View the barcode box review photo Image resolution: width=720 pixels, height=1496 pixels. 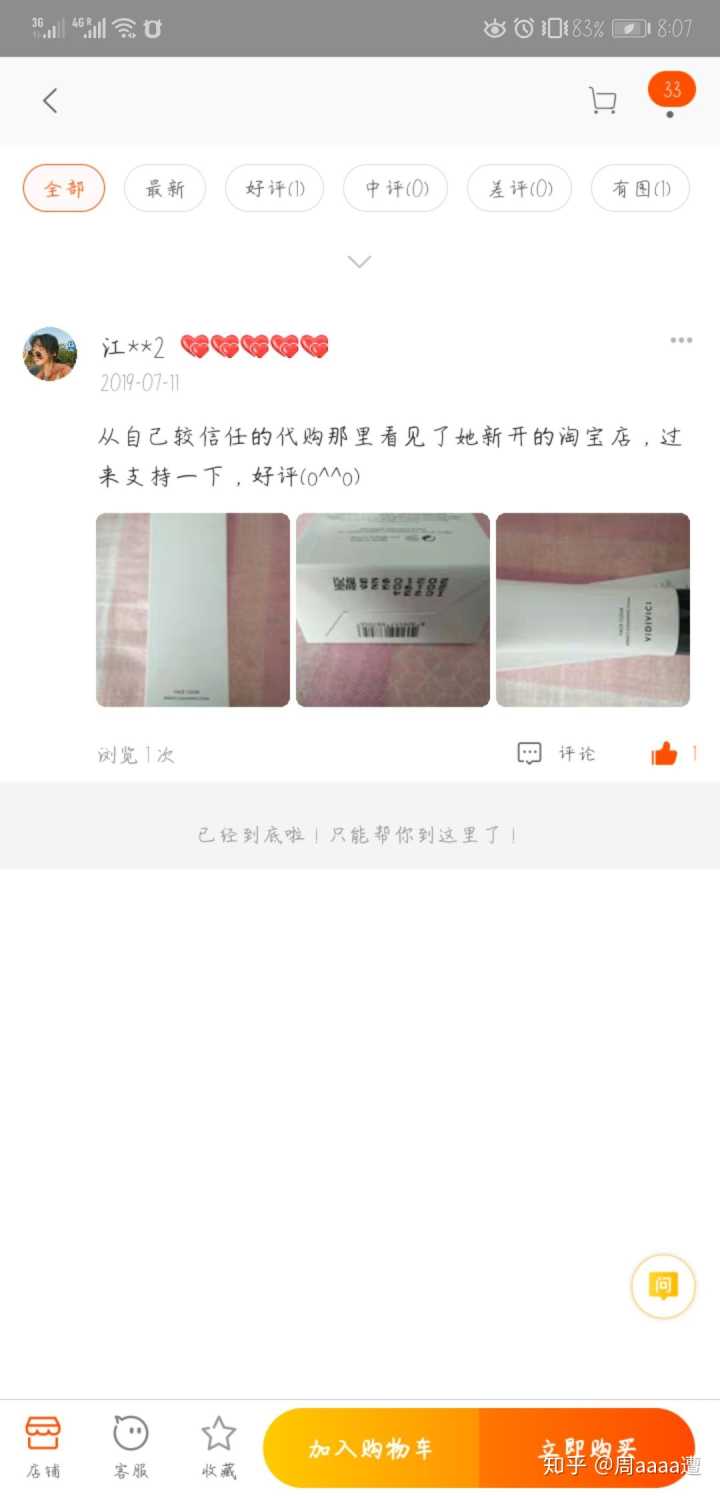[393, 610]
